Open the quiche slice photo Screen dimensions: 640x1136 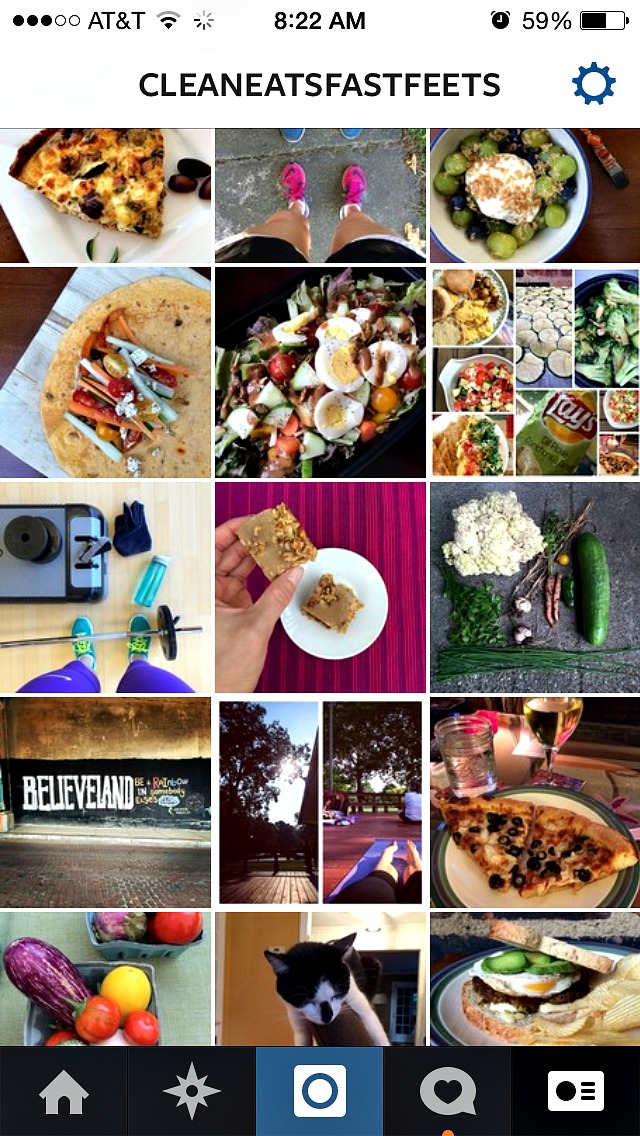coord(105,195)
